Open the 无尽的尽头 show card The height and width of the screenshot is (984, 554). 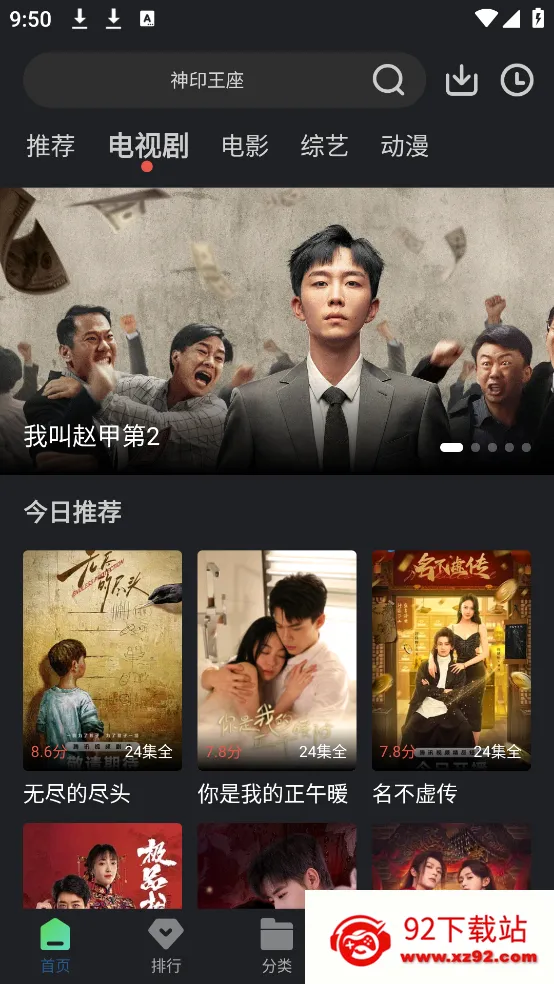point(102,678)
